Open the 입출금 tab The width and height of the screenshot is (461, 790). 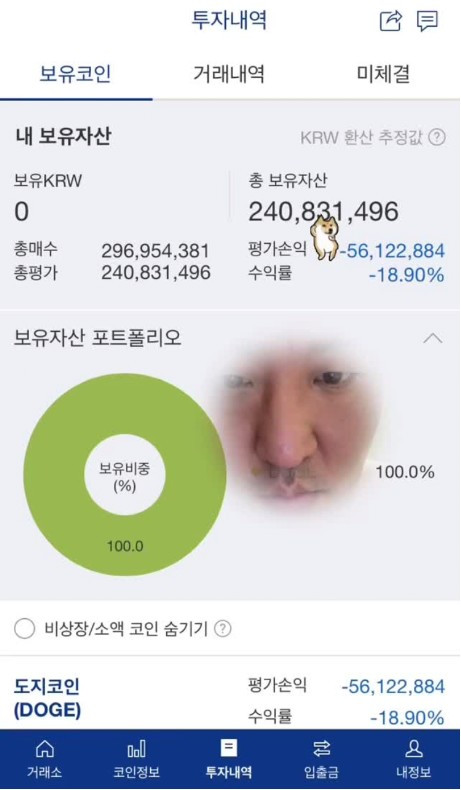click(321, 759)
